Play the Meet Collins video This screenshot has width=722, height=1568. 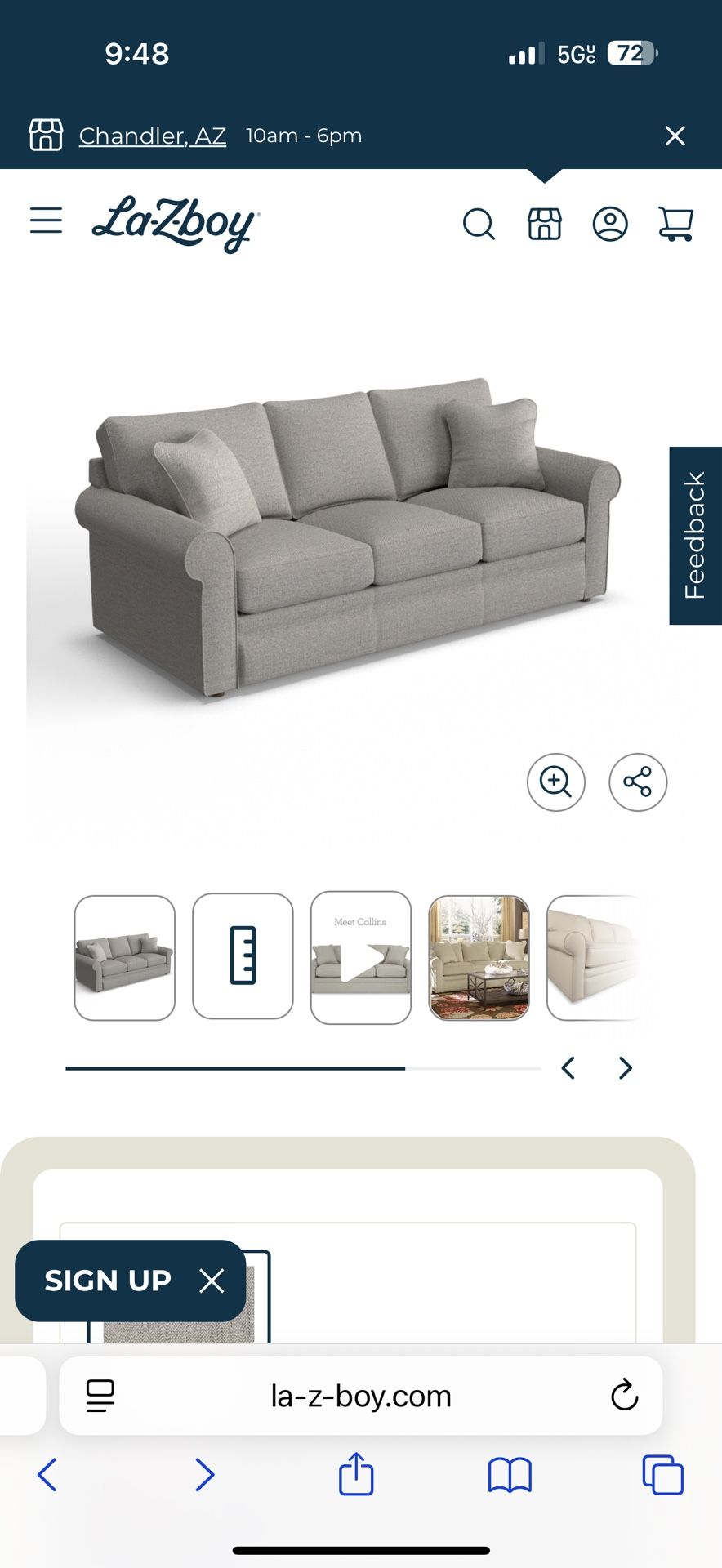click(361, 958)
